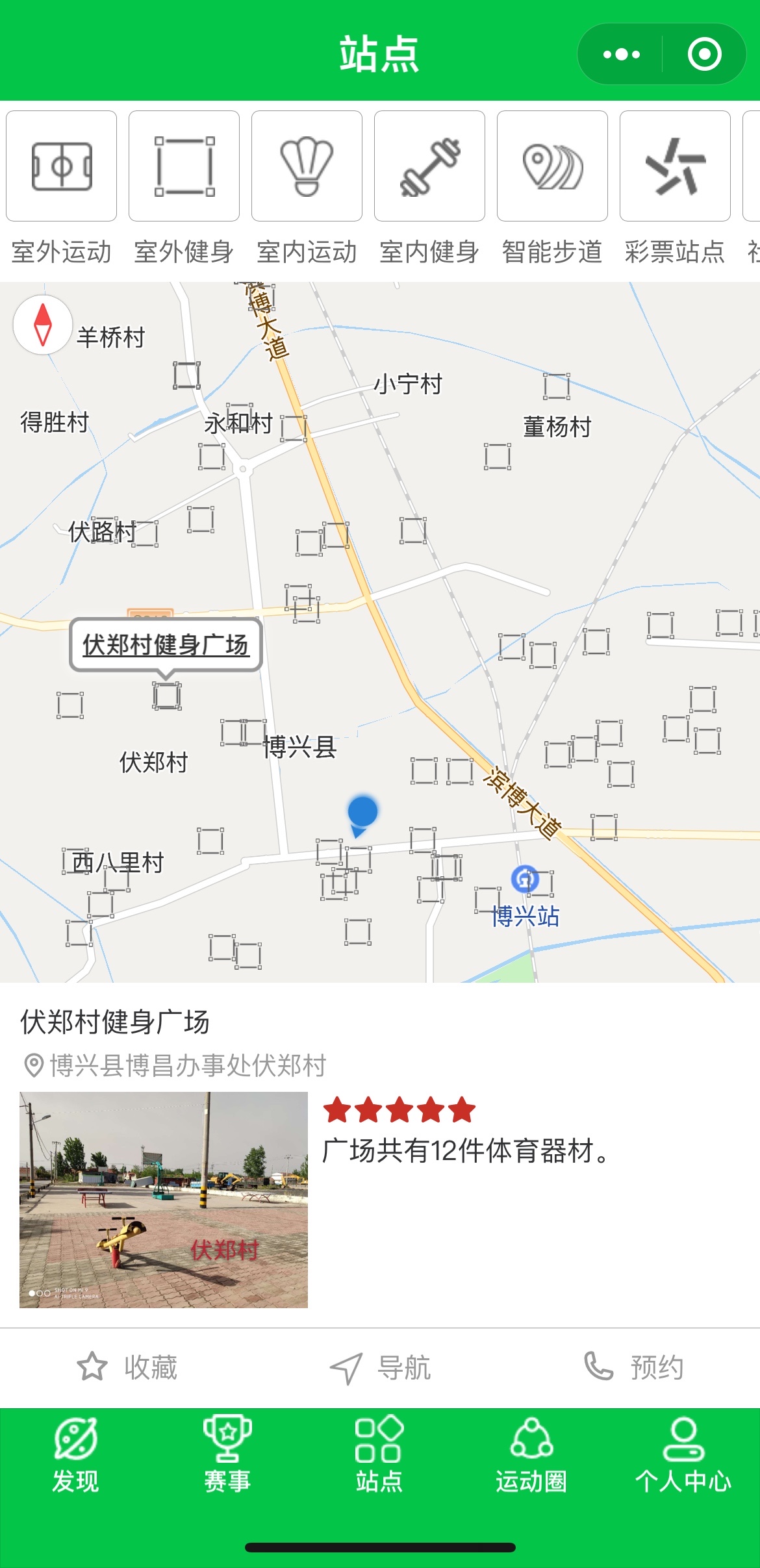Switch to the 发现 tab
This screenshot has height=1568, width=760.
click(76, 1454)
